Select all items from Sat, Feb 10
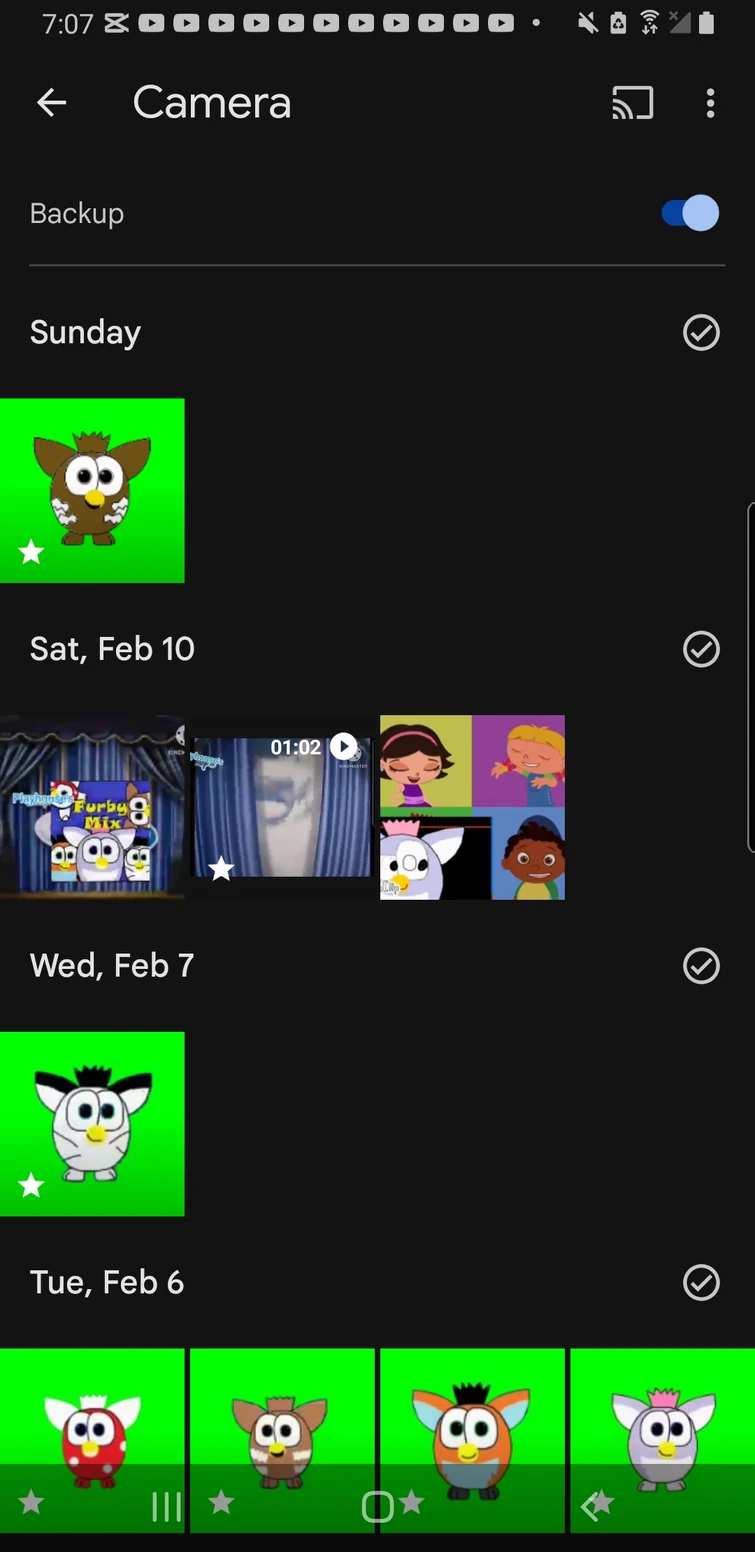 pyautogui.click(x=701, y=649)
